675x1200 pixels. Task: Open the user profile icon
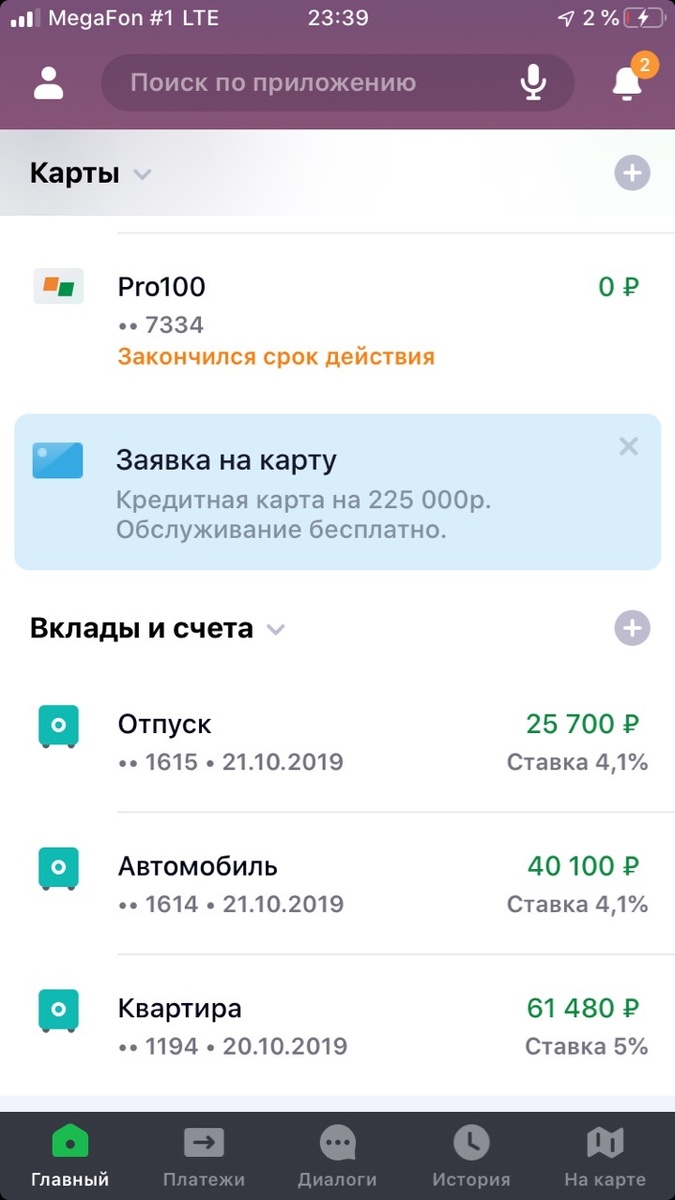[x=48, y=82]
